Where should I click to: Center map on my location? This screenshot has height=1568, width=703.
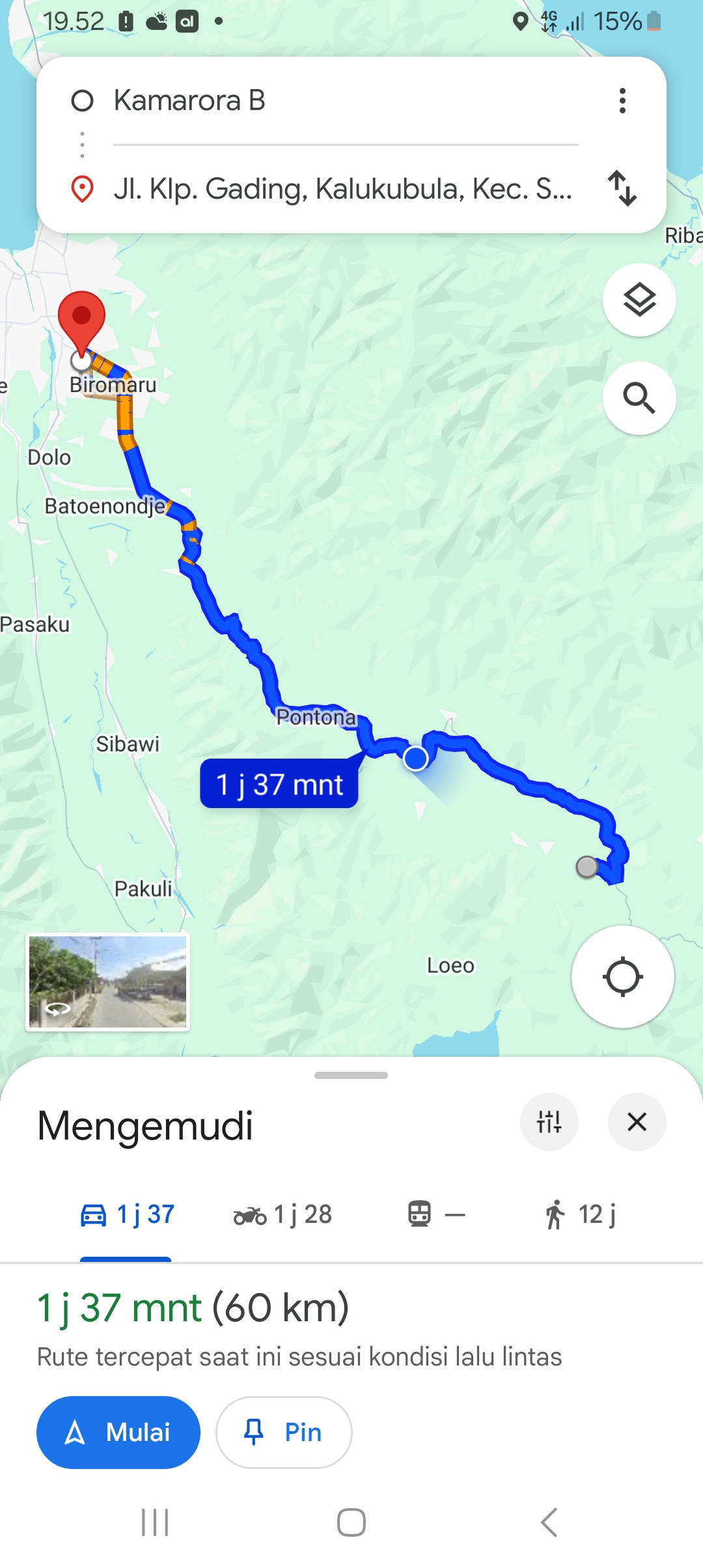pos(623,977)
